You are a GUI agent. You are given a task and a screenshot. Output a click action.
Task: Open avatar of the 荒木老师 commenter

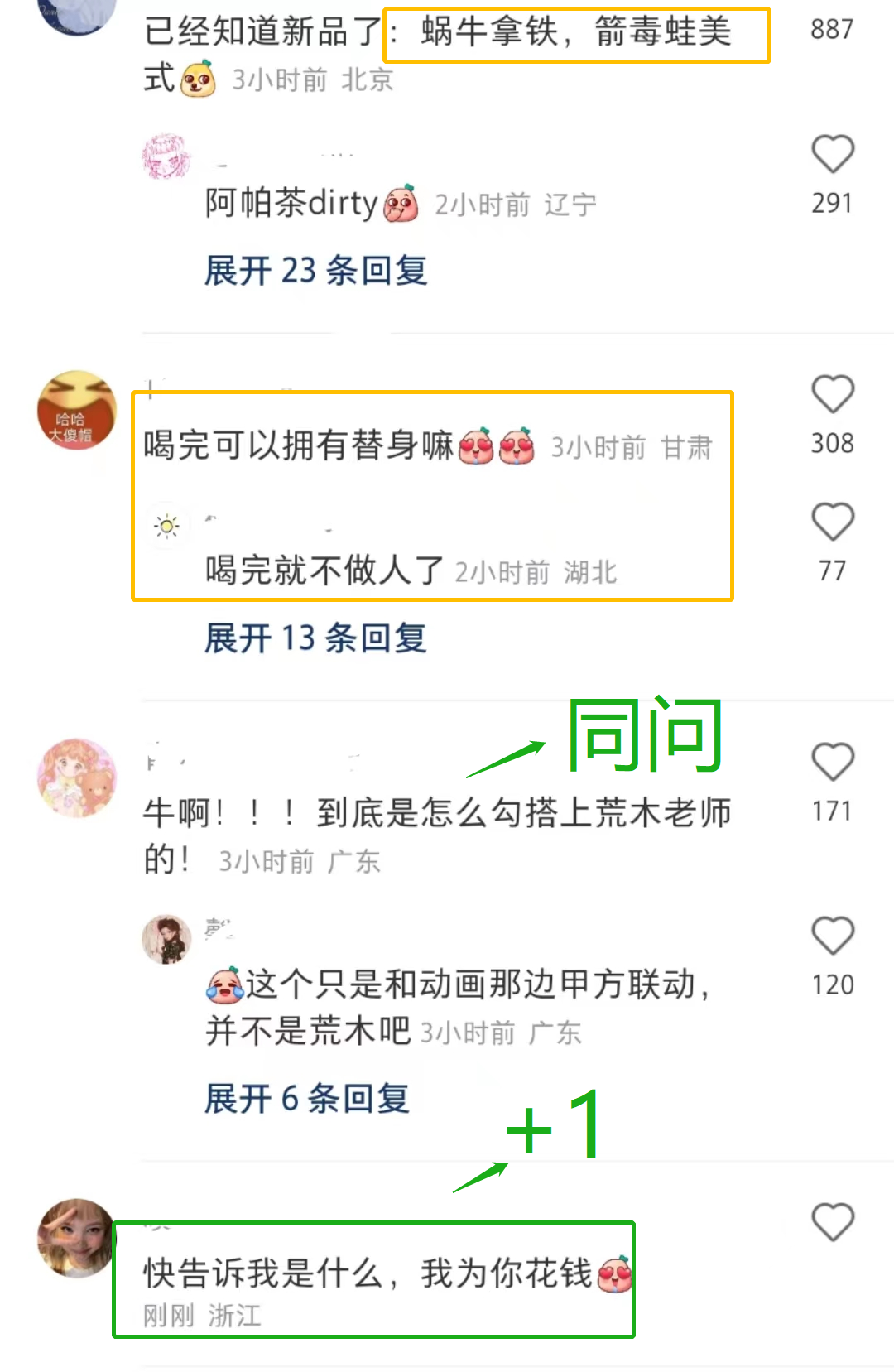(77, 778)
